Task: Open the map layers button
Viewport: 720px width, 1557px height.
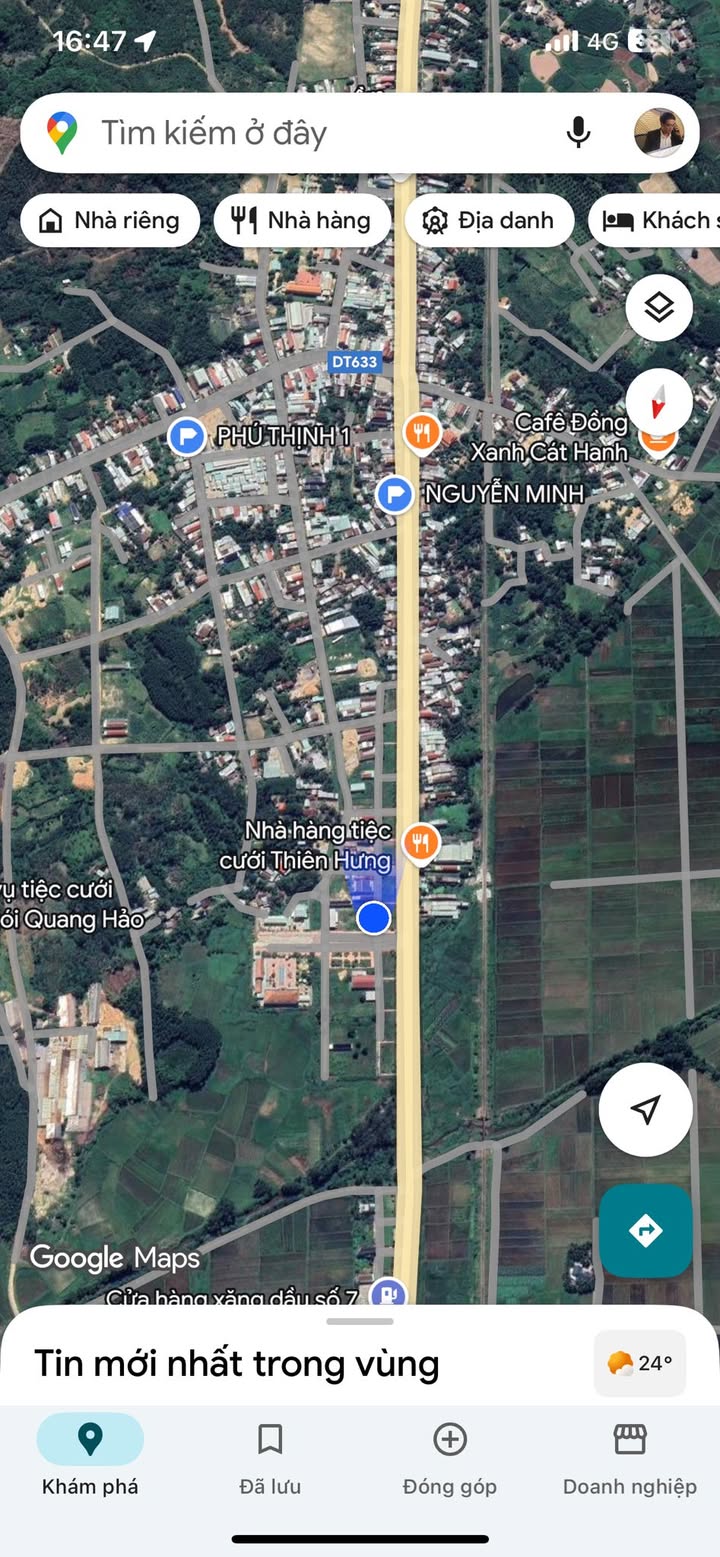Action: coord(659,308)
